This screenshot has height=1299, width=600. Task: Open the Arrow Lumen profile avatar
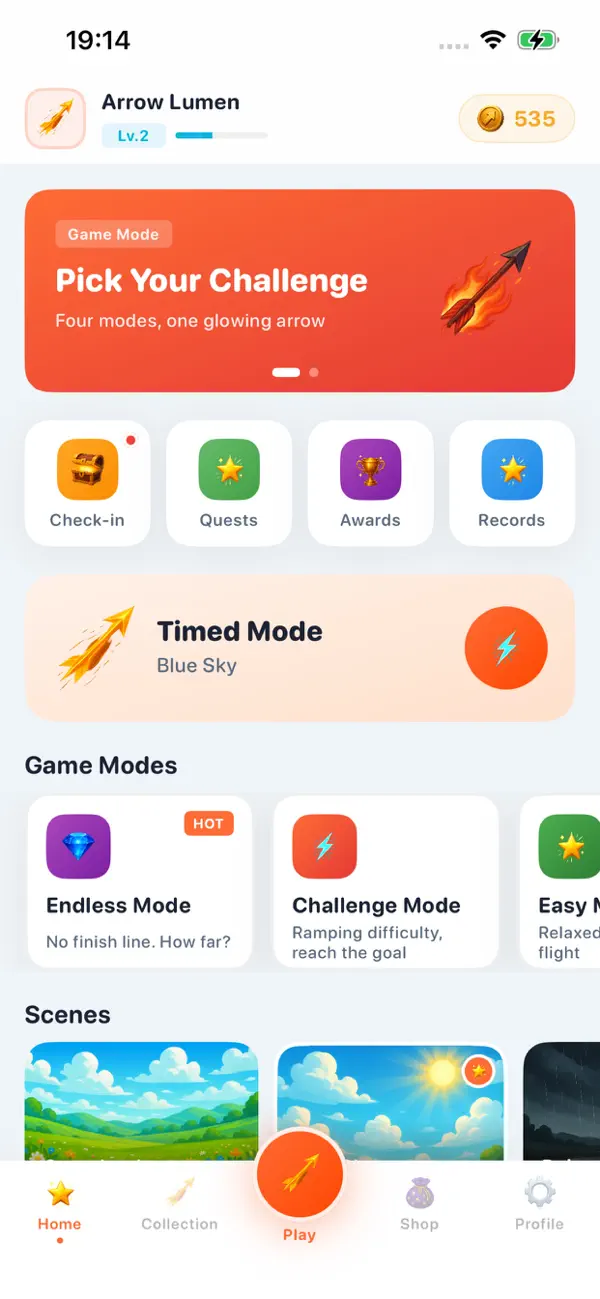coord(55,118)
